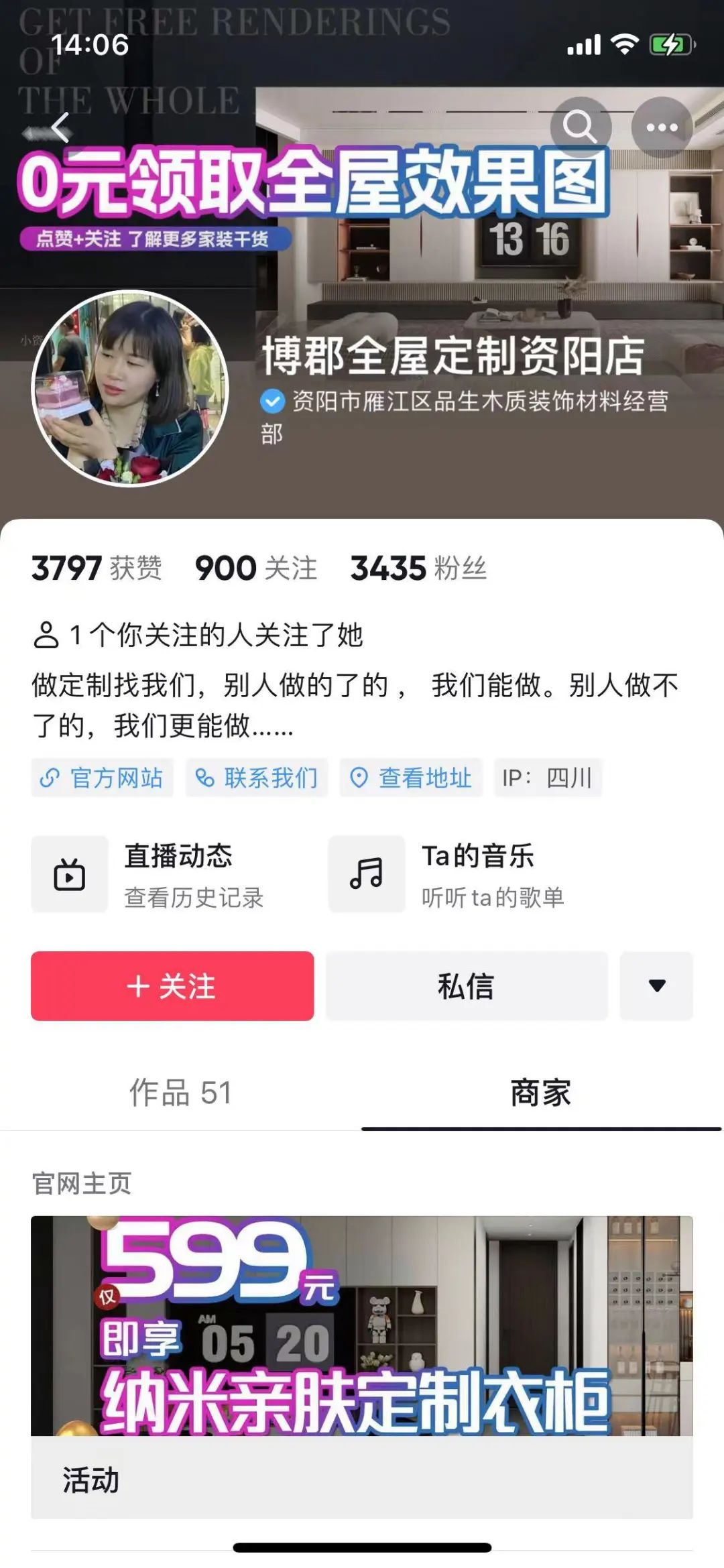The image size is (724, 1568).
Task: Send a private message via 私信
Action: point(467,985)
